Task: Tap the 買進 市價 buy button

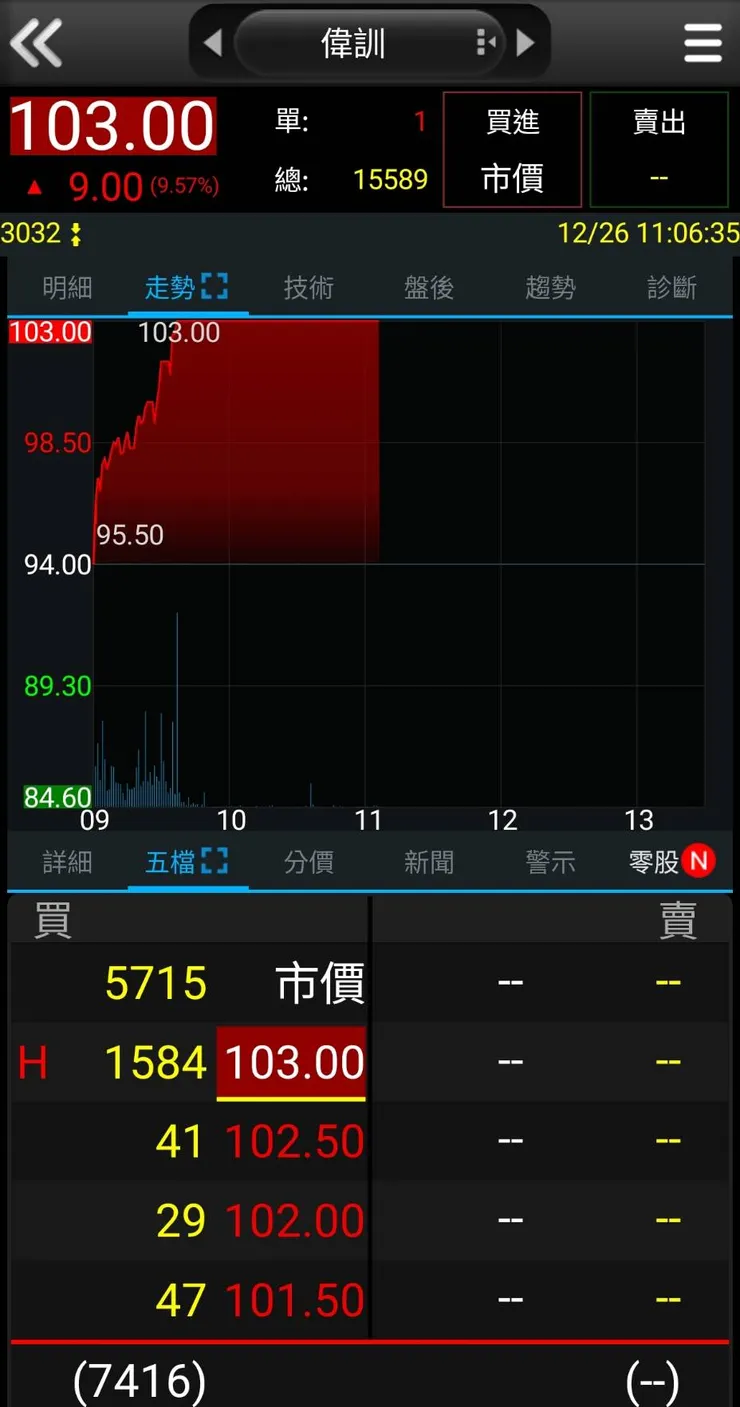Action: pyautogui.click(x=512, y=150)
